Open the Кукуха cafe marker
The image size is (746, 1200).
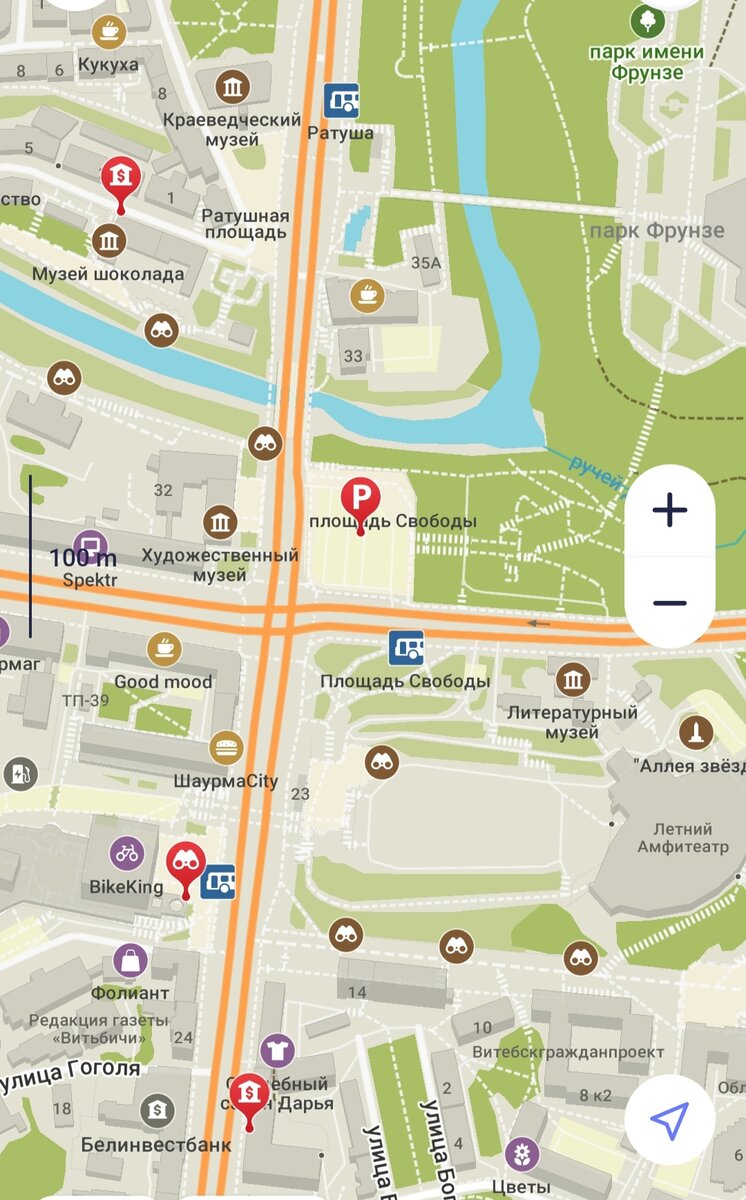click(x=109, y=31)
